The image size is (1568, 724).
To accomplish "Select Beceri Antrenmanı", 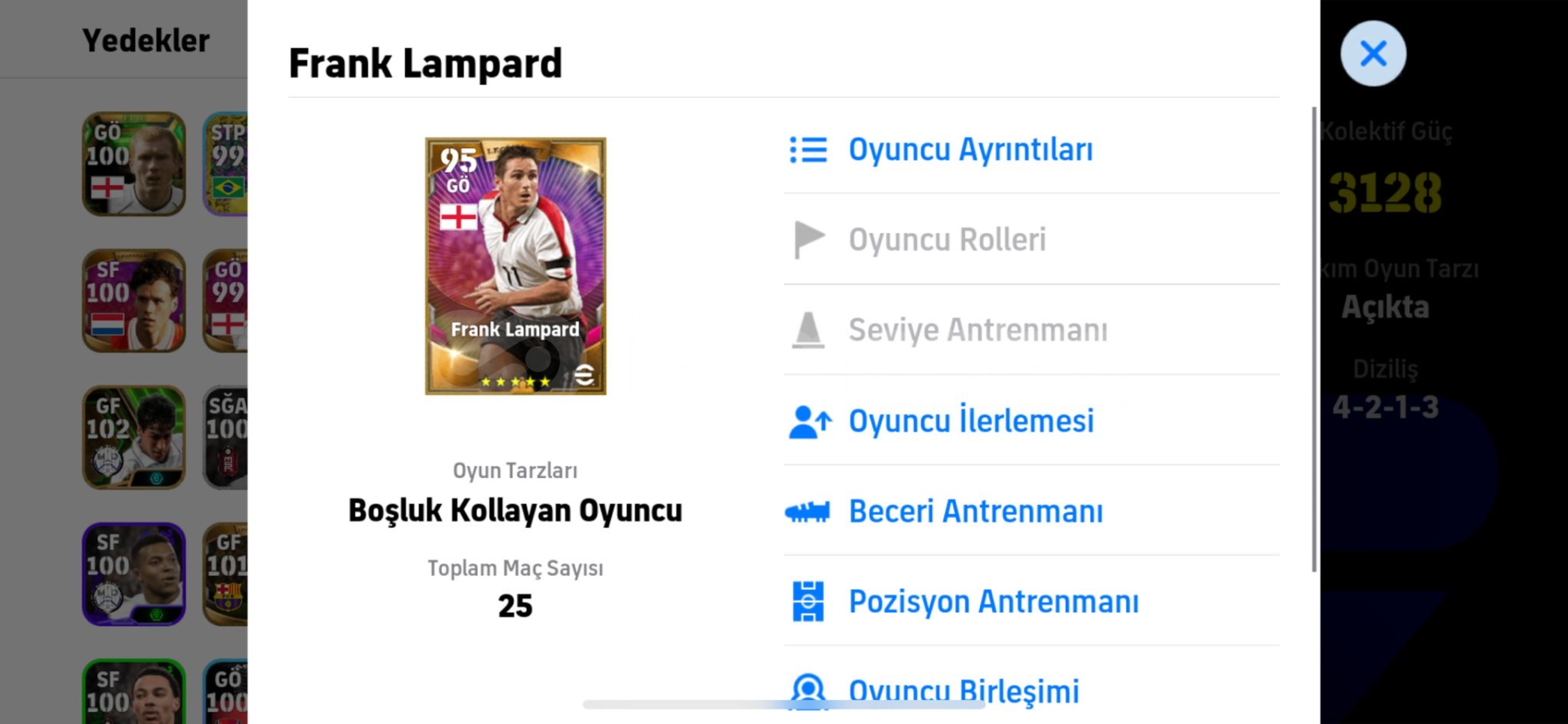I will (975, 512).
